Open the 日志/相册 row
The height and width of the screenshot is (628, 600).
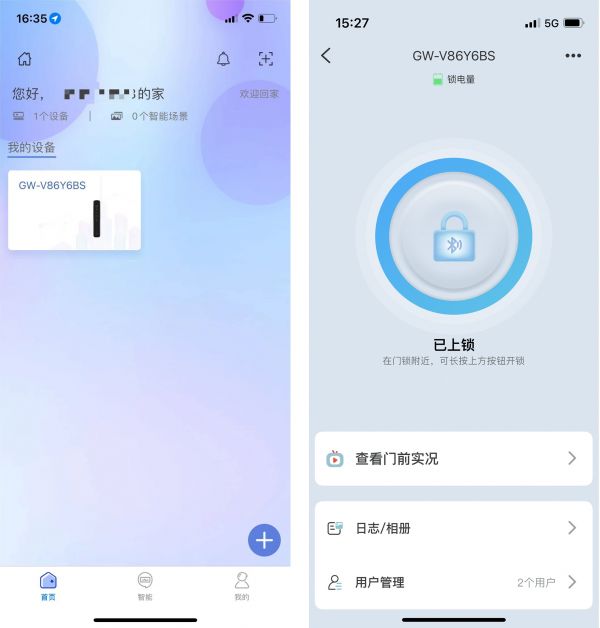tap(453, 527)
